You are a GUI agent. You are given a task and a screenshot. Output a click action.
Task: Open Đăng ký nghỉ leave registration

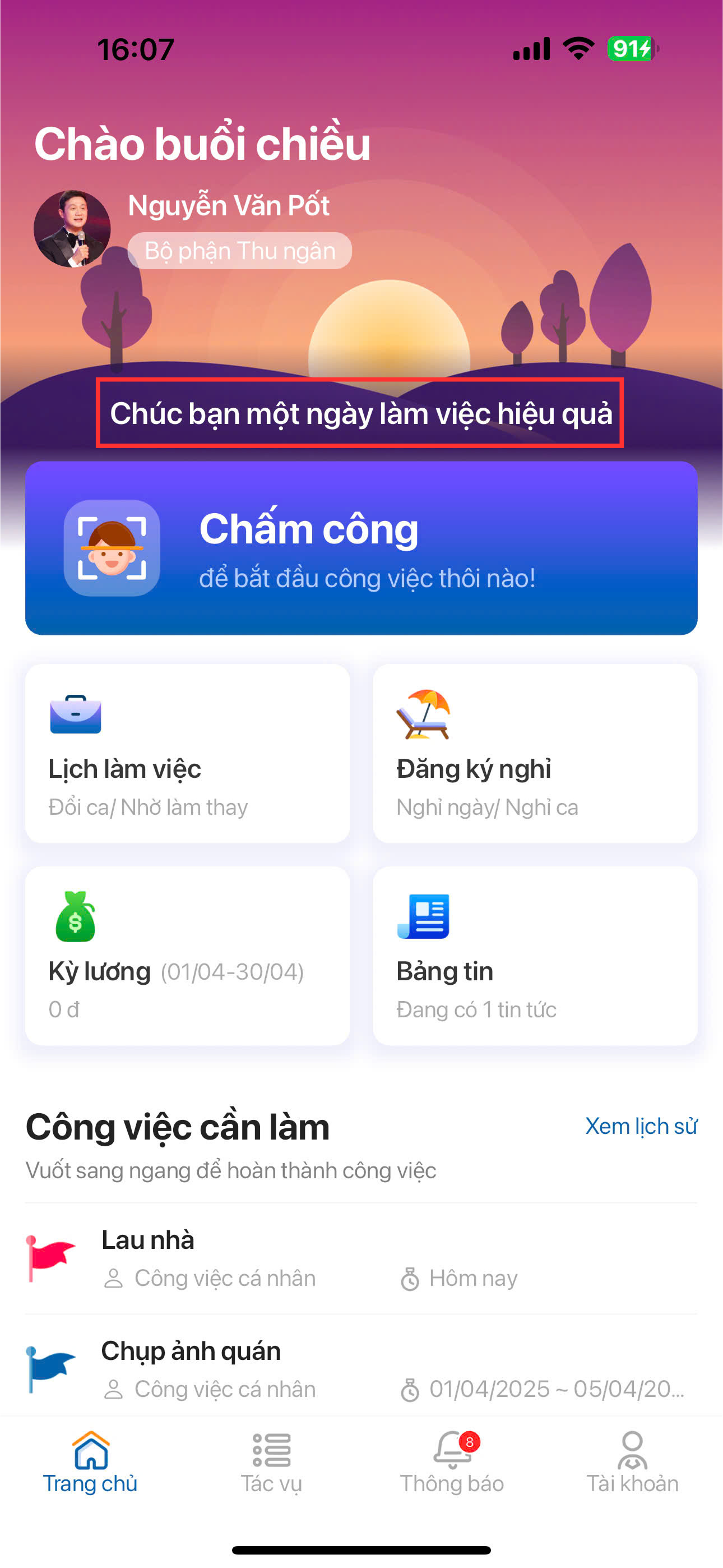pos(535,753)
